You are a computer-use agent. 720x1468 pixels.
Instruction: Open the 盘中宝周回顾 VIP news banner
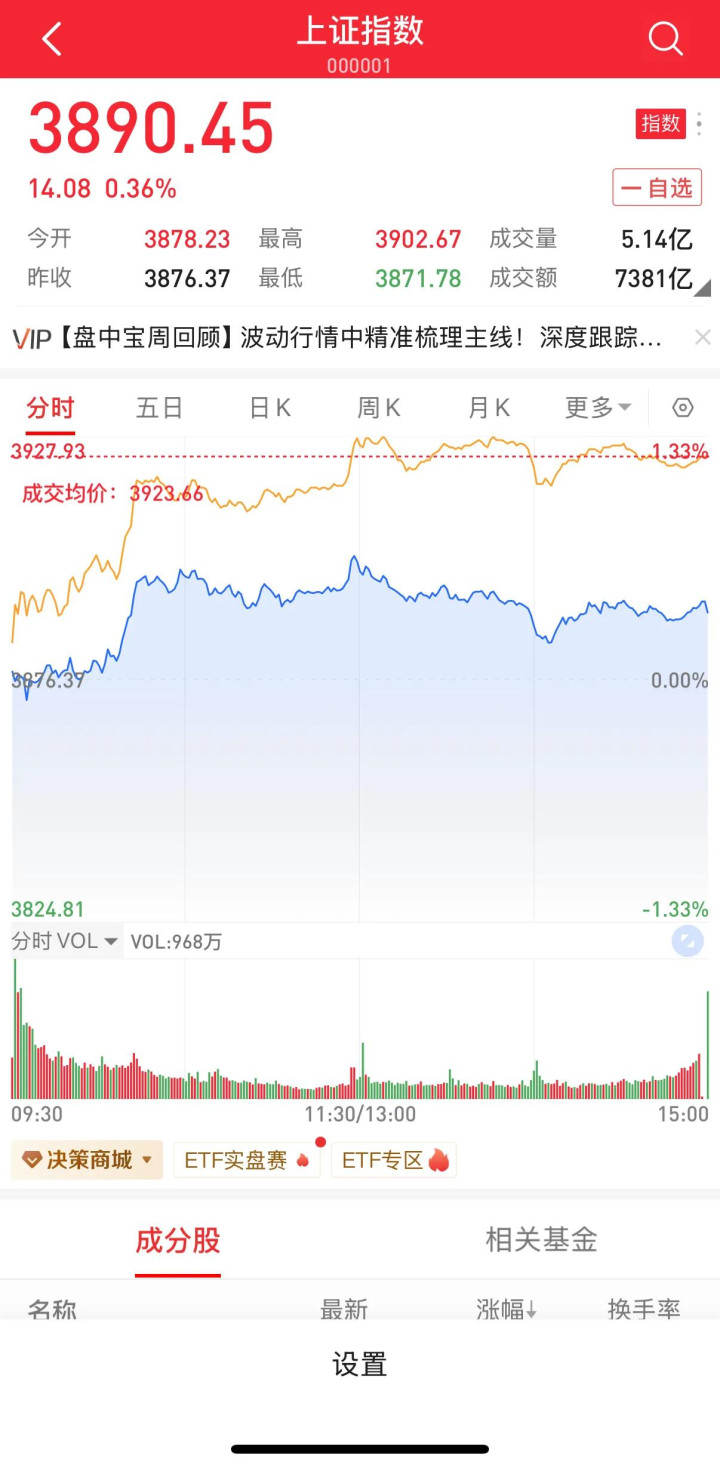click(340, 337)
